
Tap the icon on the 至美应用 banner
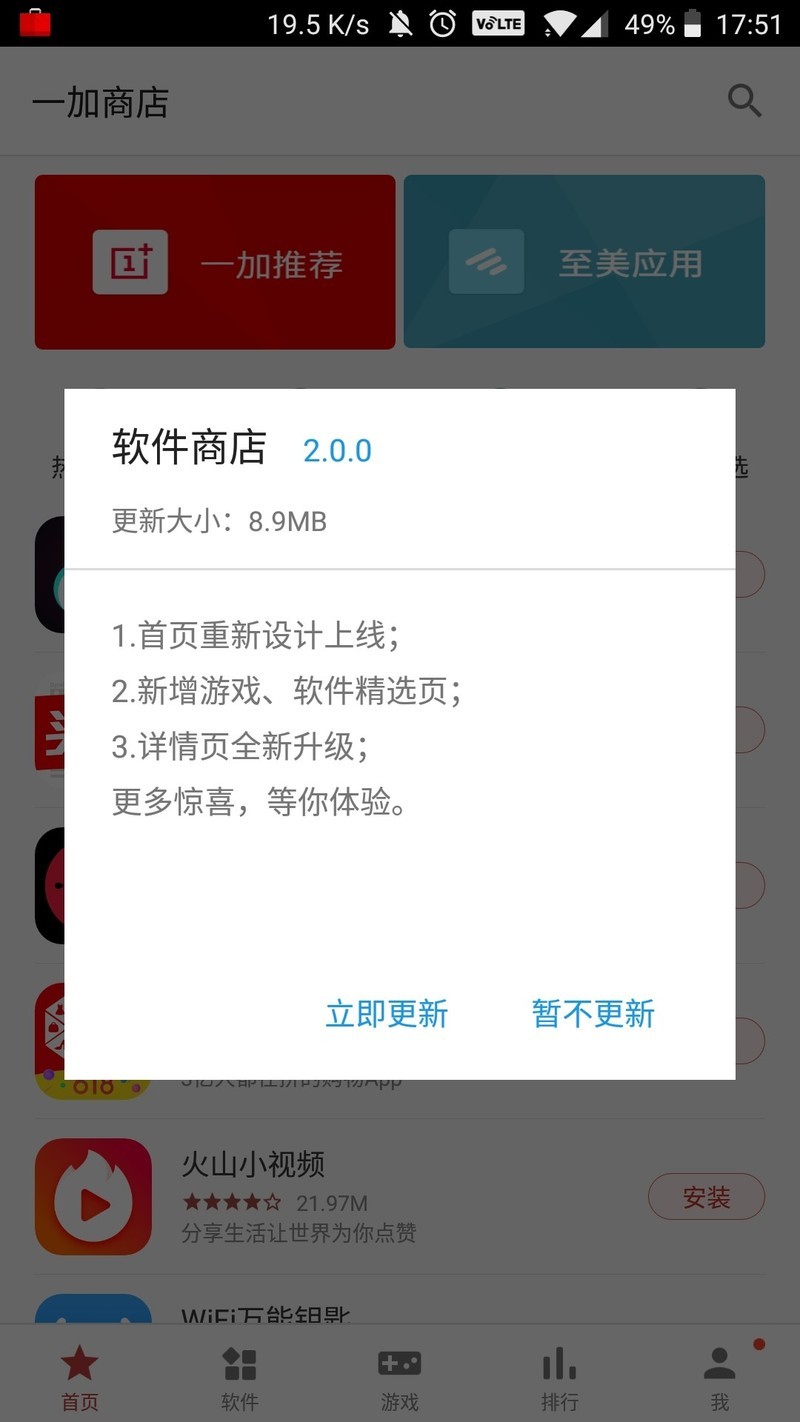click(x=487, y=261)
